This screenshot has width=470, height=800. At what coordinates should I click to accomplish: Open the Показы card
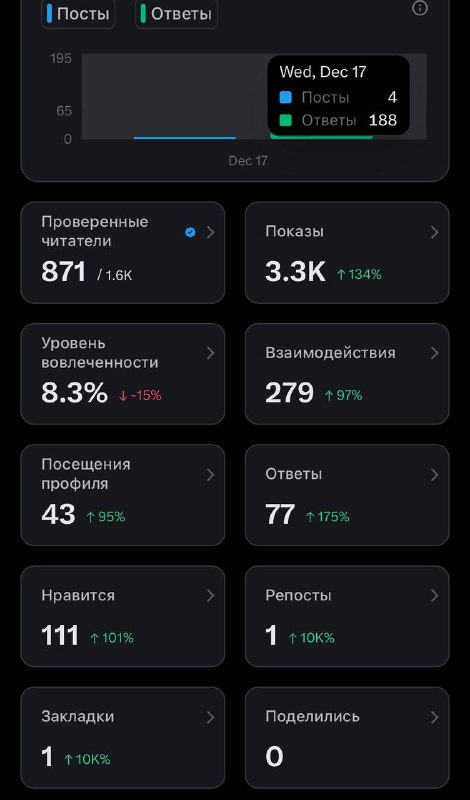[347, 253]
